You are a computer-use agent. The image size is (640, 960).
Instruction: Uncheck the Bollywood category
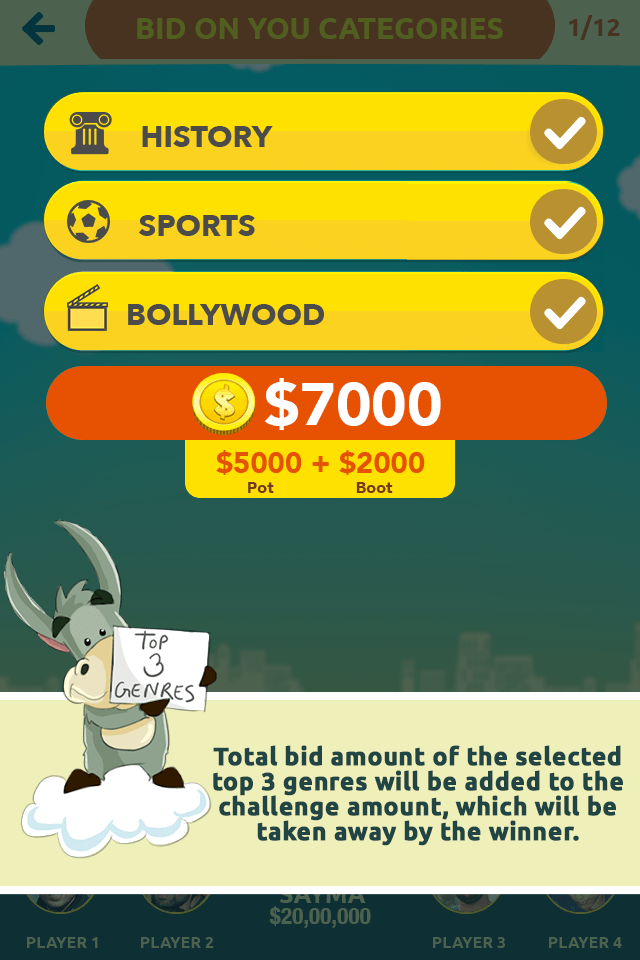point(564,311)
